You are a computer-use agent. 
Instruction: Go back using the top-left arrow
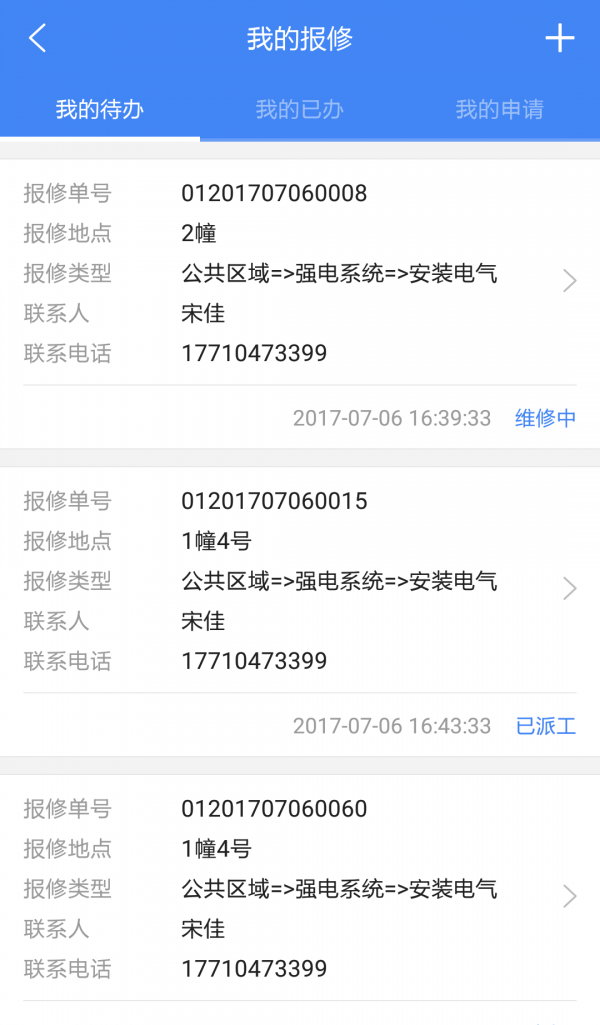point(38,38)
